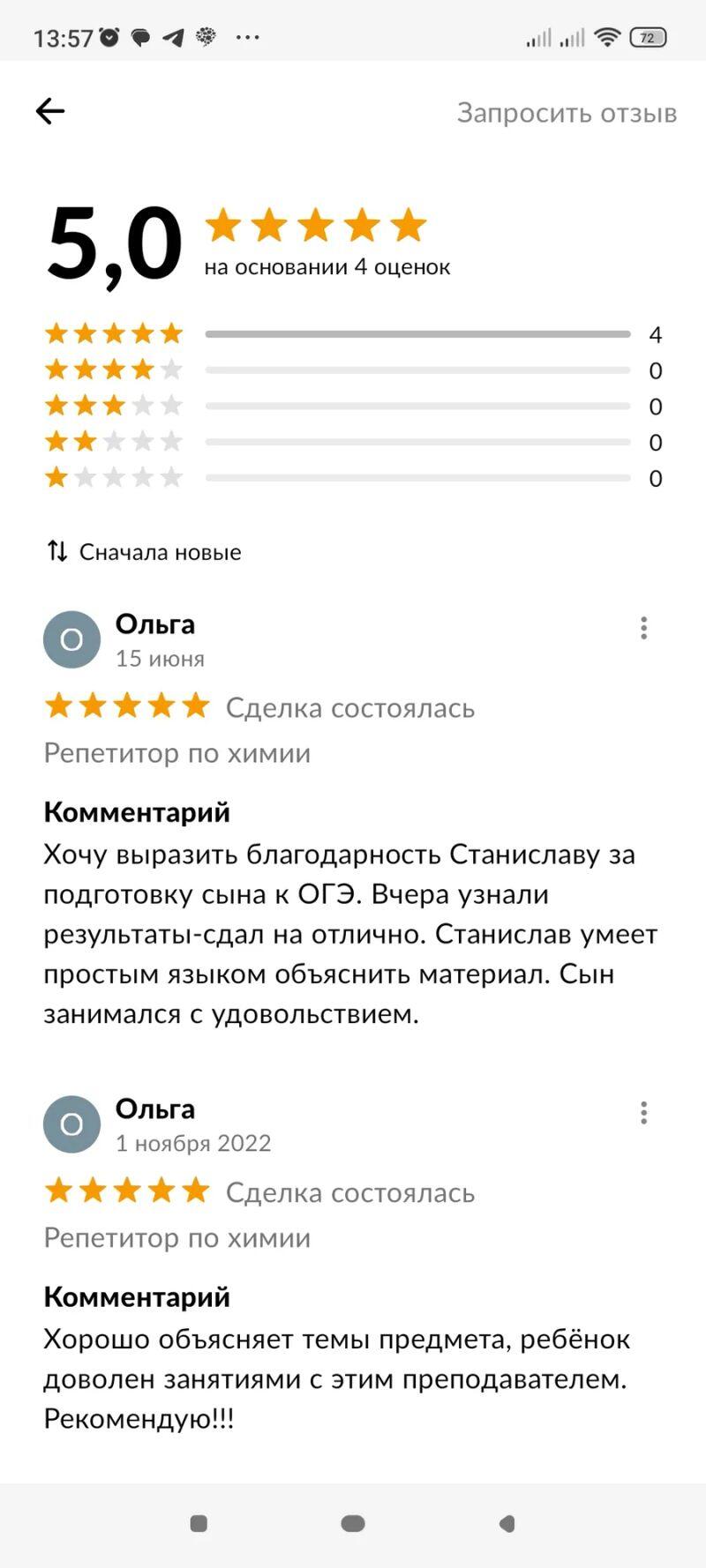Screen dimensions: 706x1568
Task: Tap Запросить отзыв to request a review
Action: tap(567, 113)
